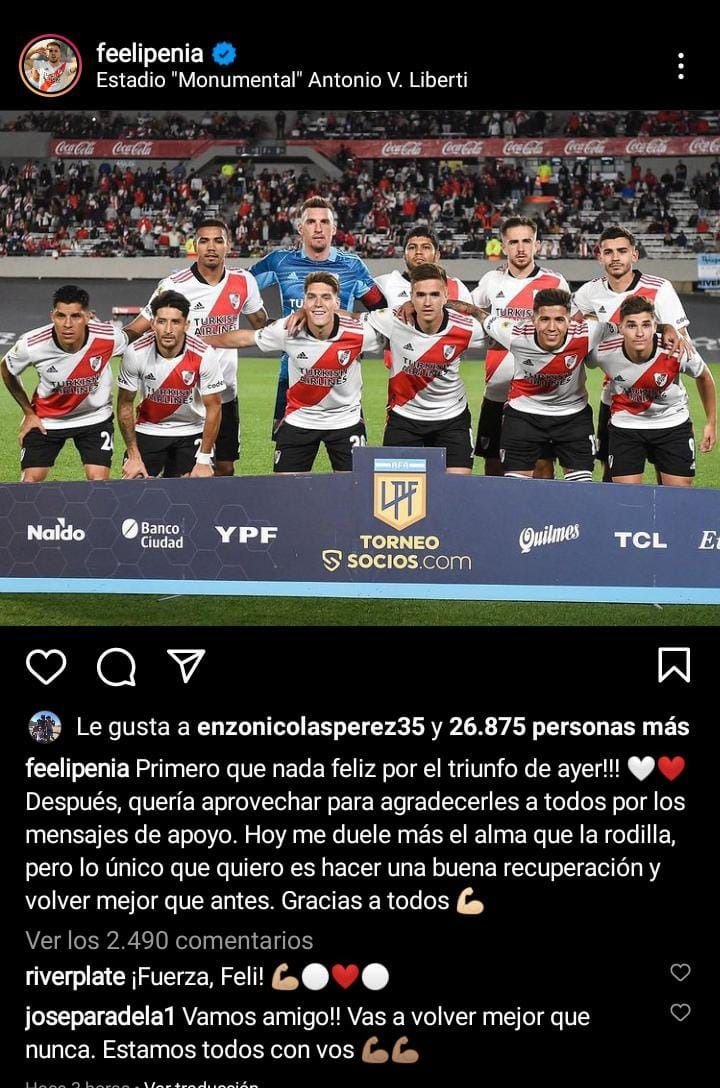720x1088 pixels.
Task: Bookmark this post
Action: (674, 665)
